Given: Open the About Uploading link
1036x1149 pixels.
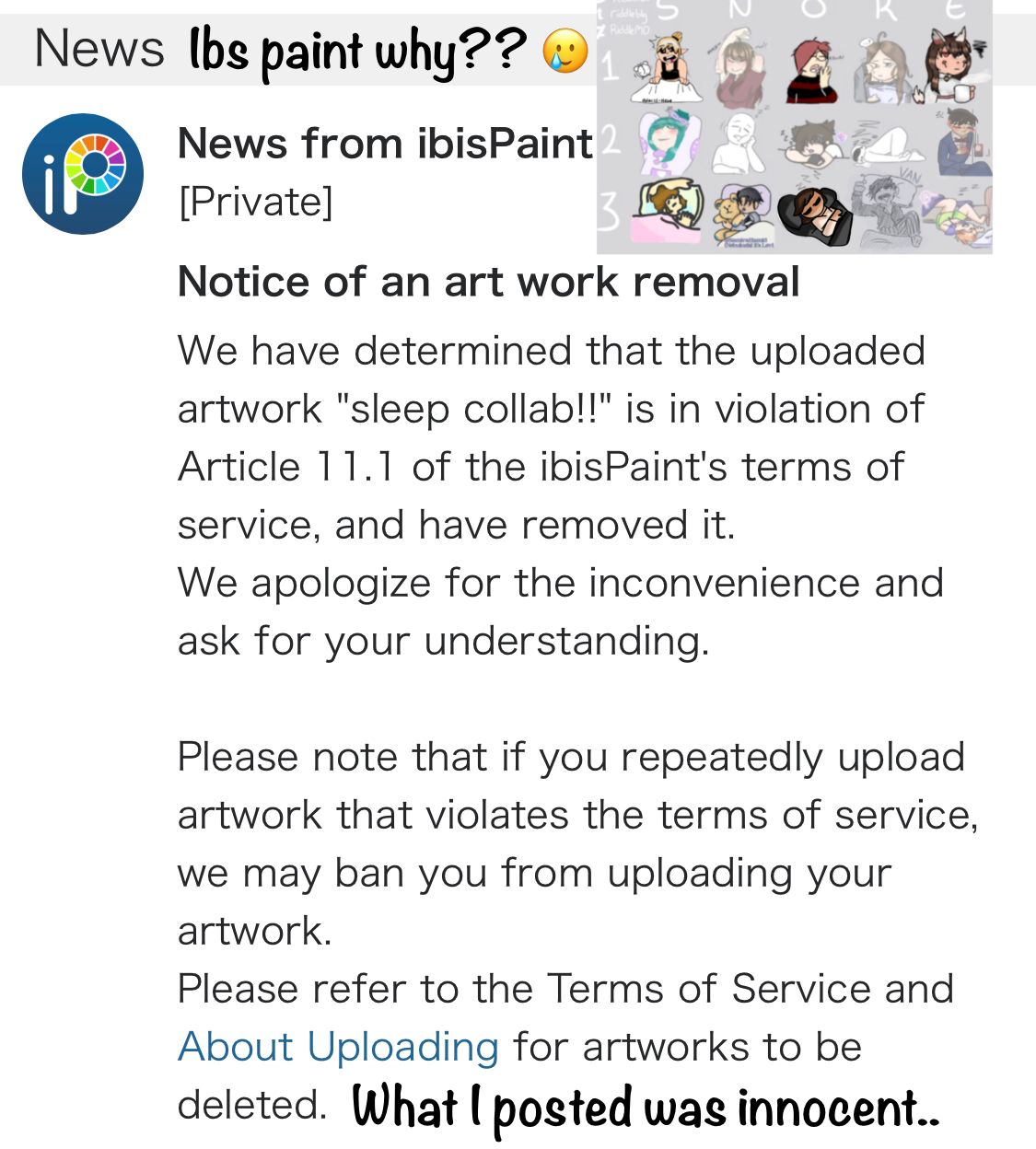Looking at the screenshot, I should coord(338,1047).
